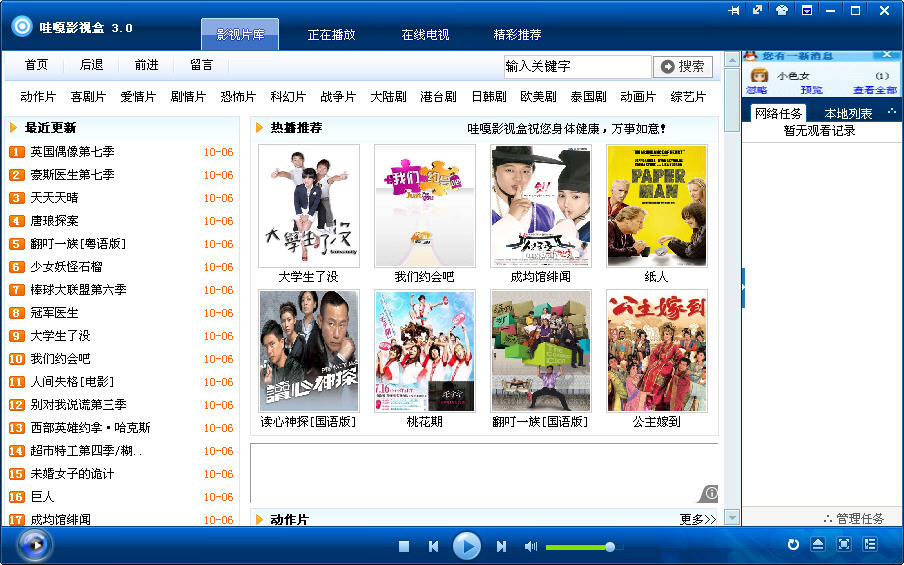Go to 首页
This screenshot has width=904, height=565.
pyautogui.click(x=37, y=65)
